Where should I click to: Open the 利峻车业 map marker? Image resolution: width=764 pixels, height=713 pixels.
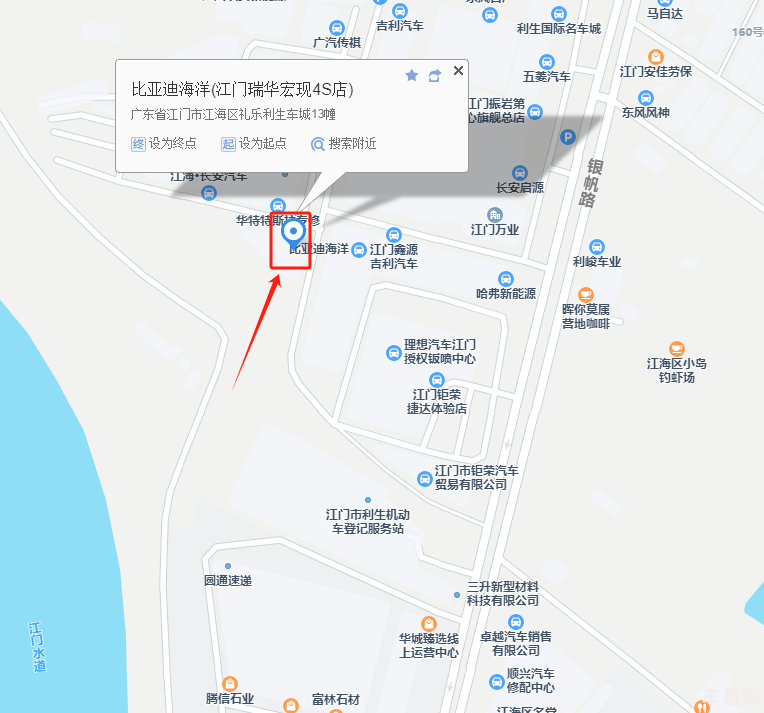pos(597,247)
